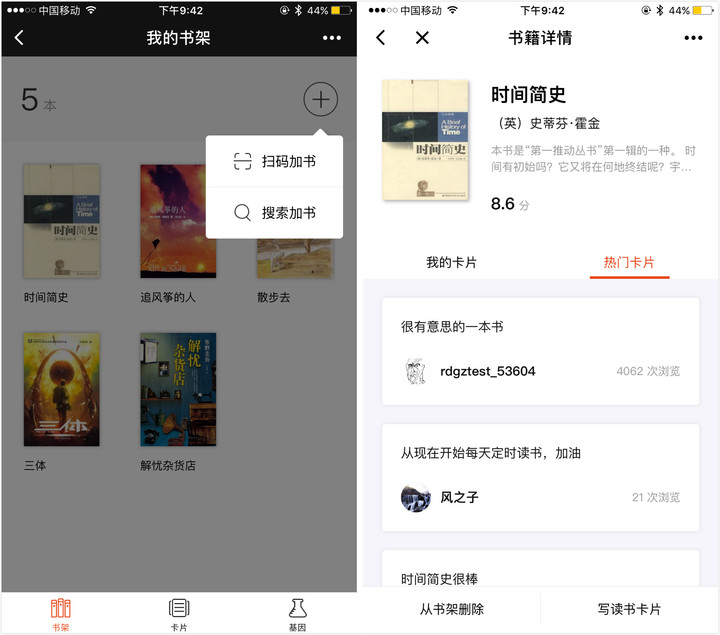Switch to the 基因 tab
Viewport: 720px width, 635px height.
[x=297, y=613]
